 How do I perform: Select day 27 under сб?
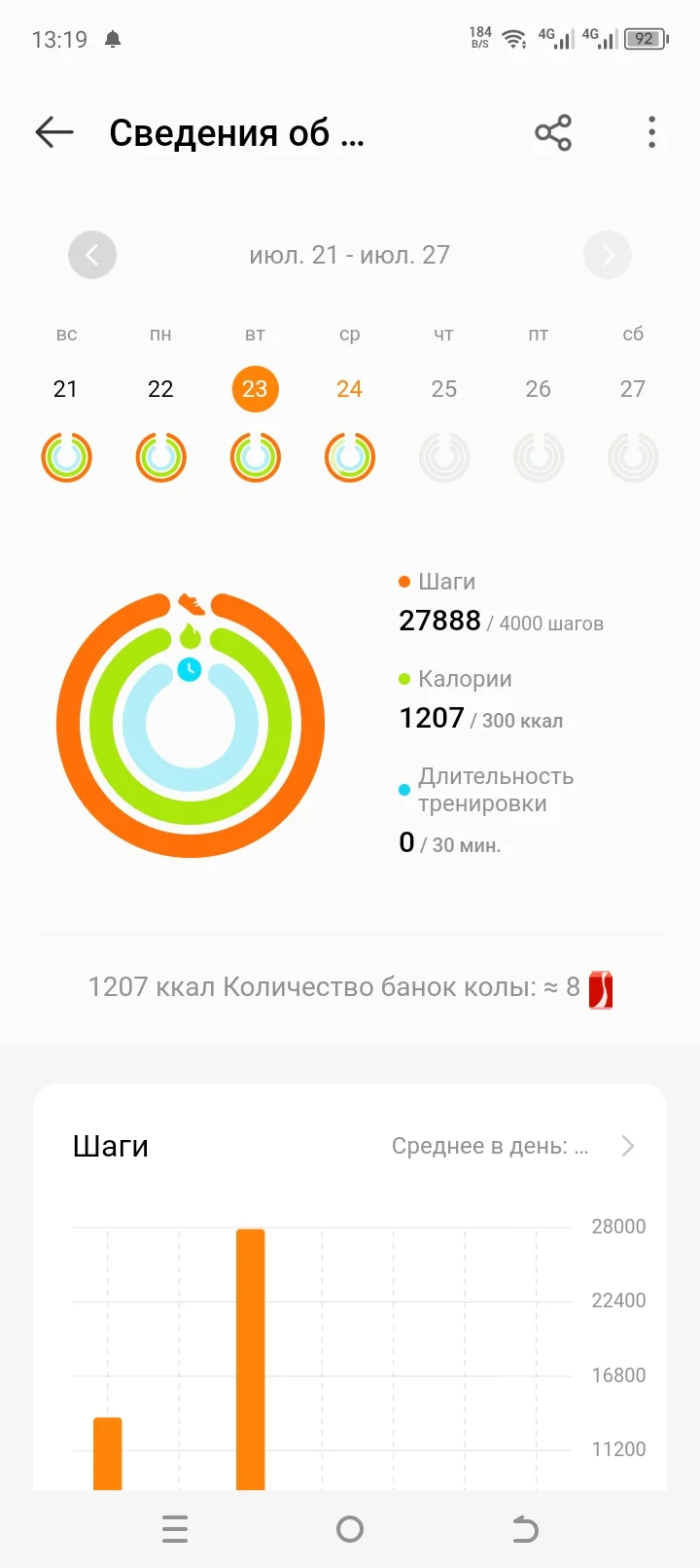click(x=632, y=388)
